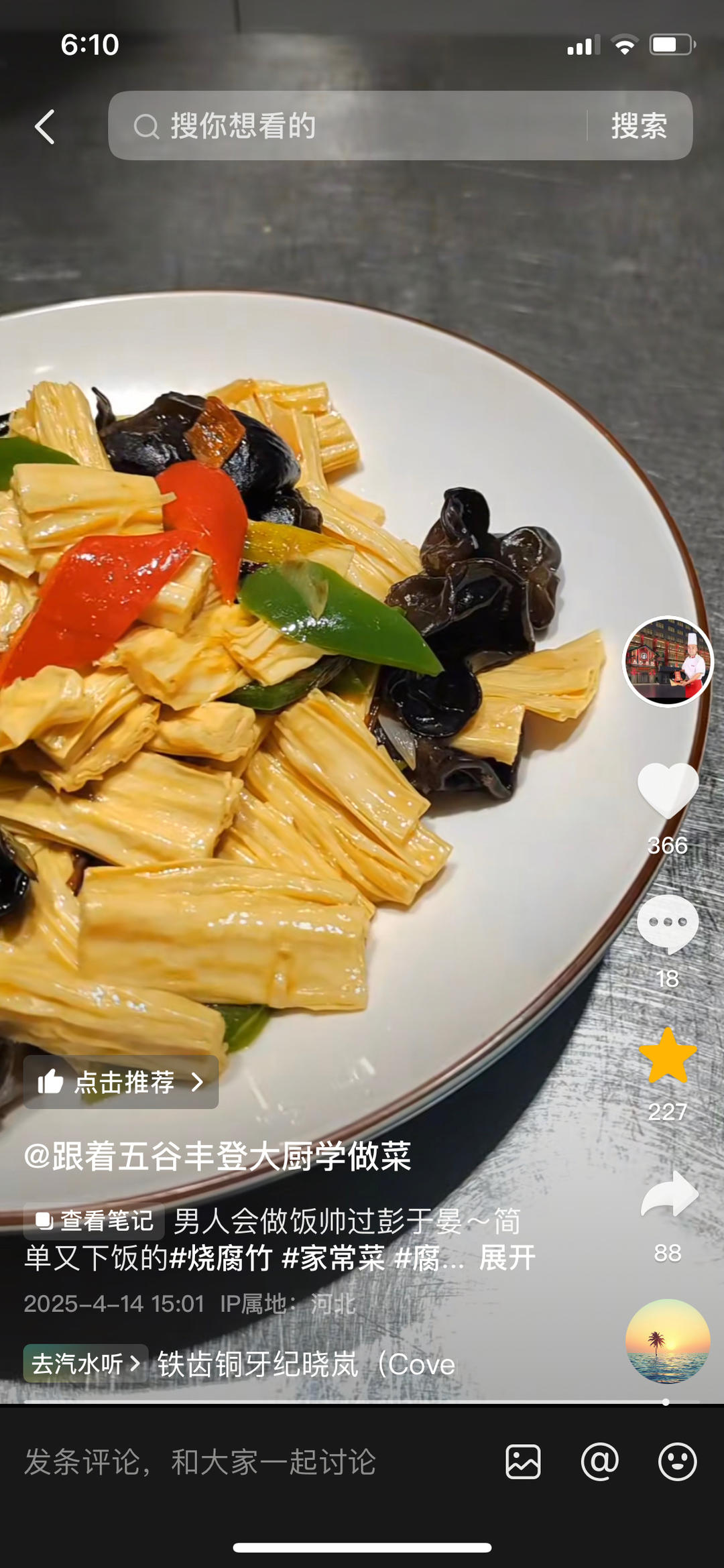Open the 查看笔记 tag
This screenshot has width=724, height=1568.
point(94,1221)
